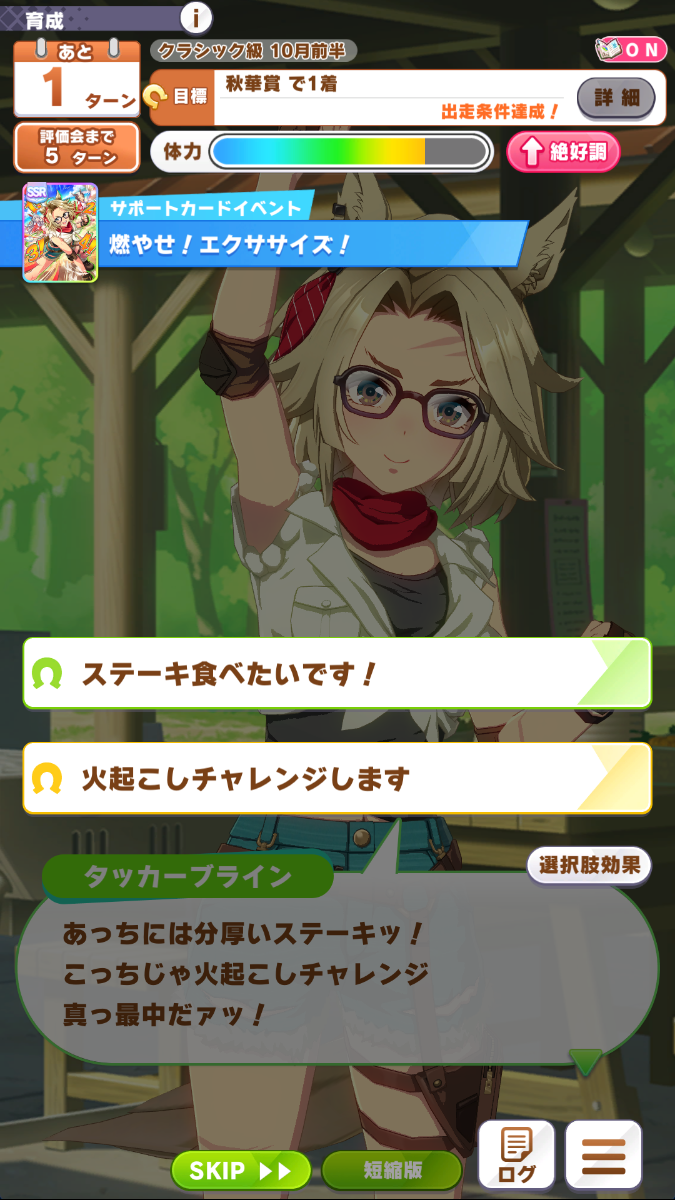Viewport: 675px width, 1200px height.
Task: Advance the dialogue with the green arrow
Action: (585, 1061)
